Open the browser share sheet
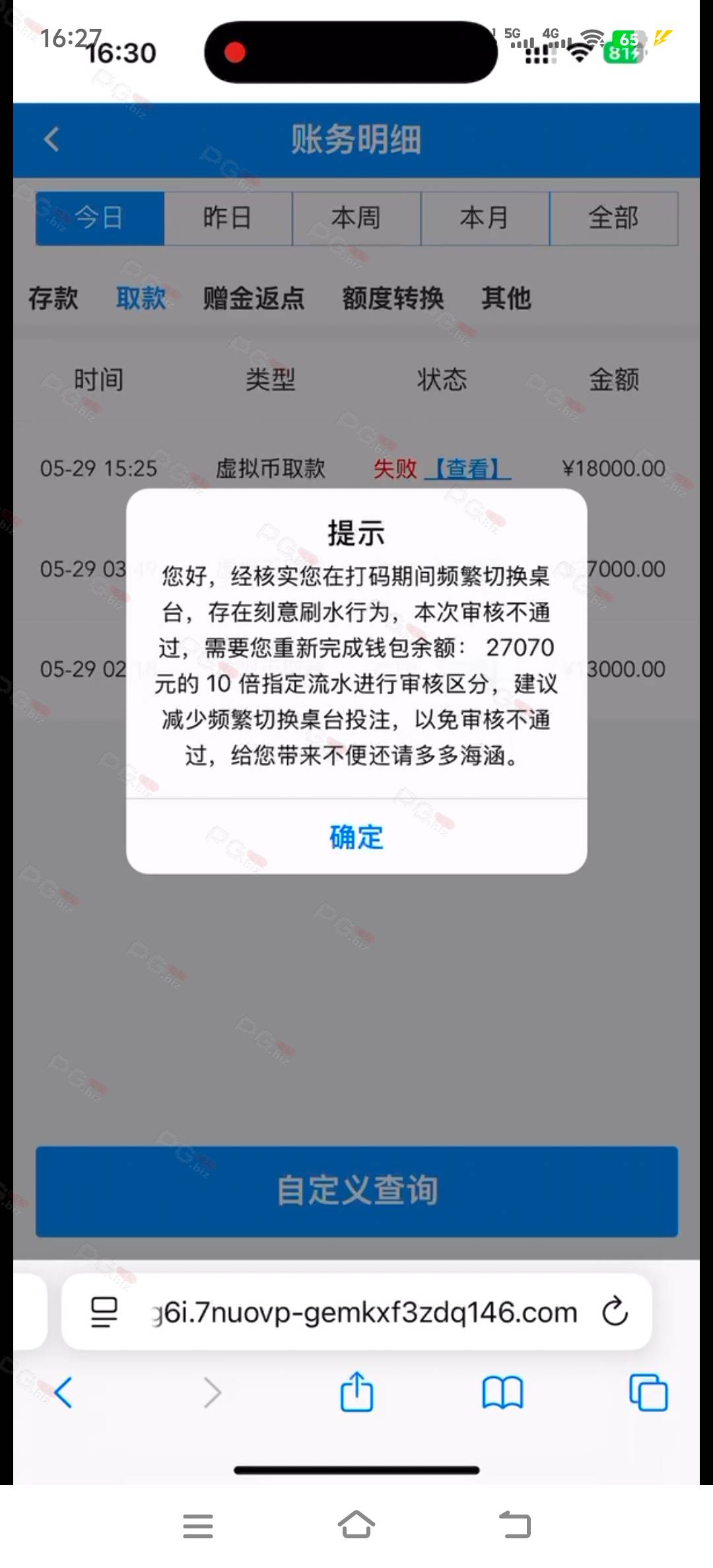The height and width of the screenshot is (1568, 713). [356, 1391]
